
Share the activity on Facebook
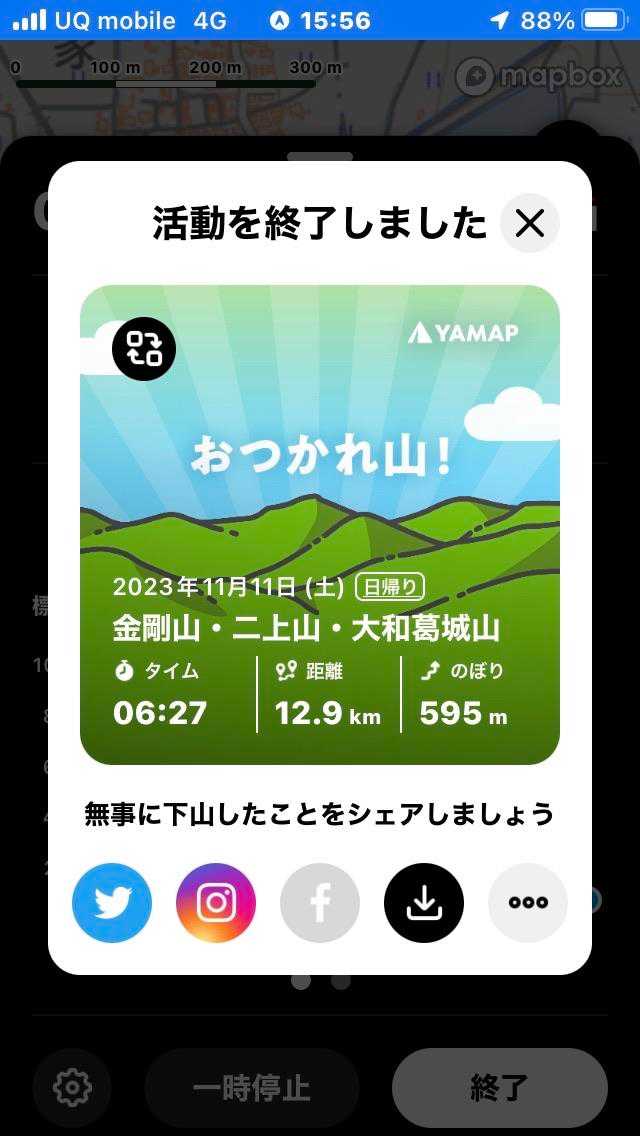320,903
